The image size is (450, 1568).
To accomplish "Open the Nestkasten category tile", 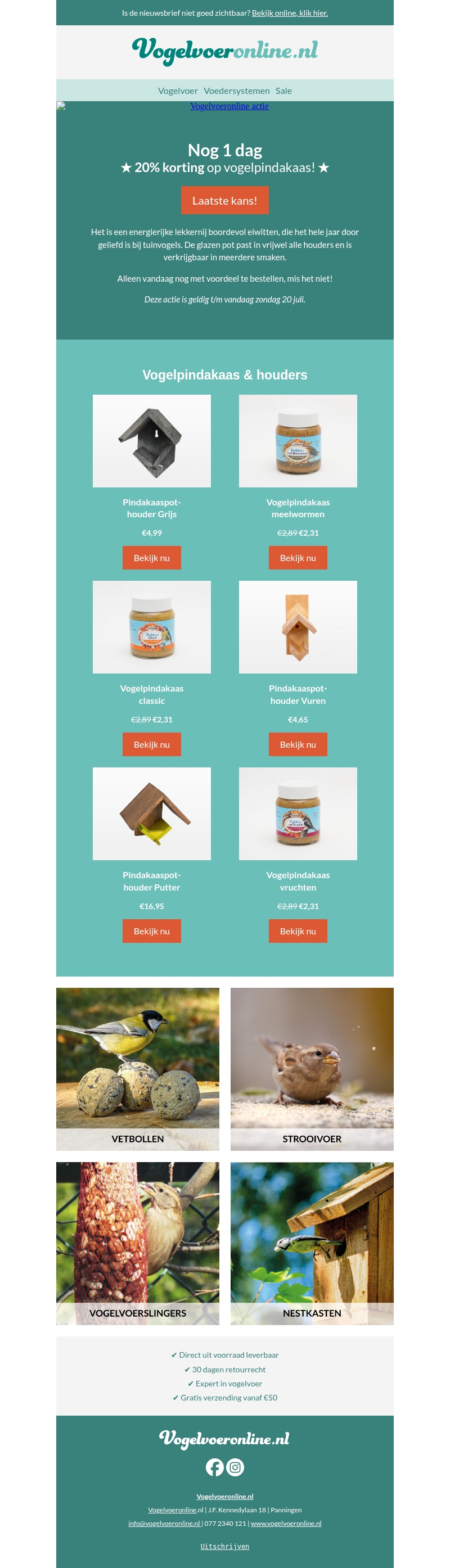I will (x=312, y=1243).
